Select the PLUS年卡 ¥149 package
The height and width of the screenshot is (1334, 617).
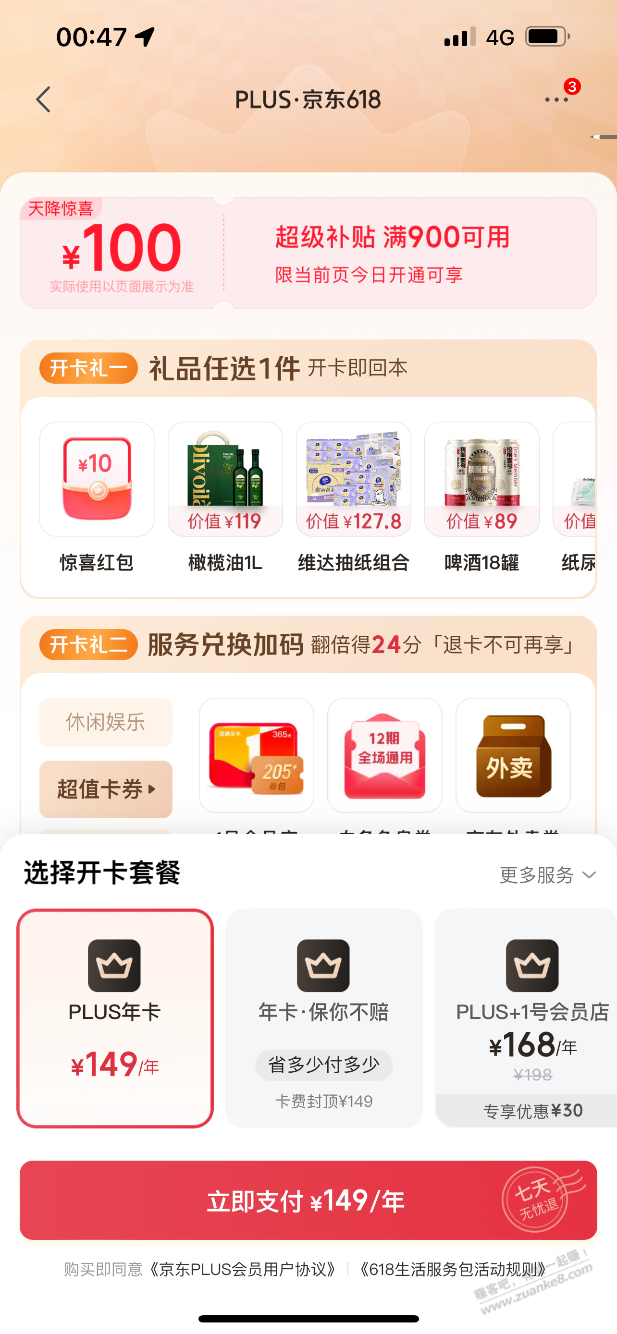pos(115,1018)
